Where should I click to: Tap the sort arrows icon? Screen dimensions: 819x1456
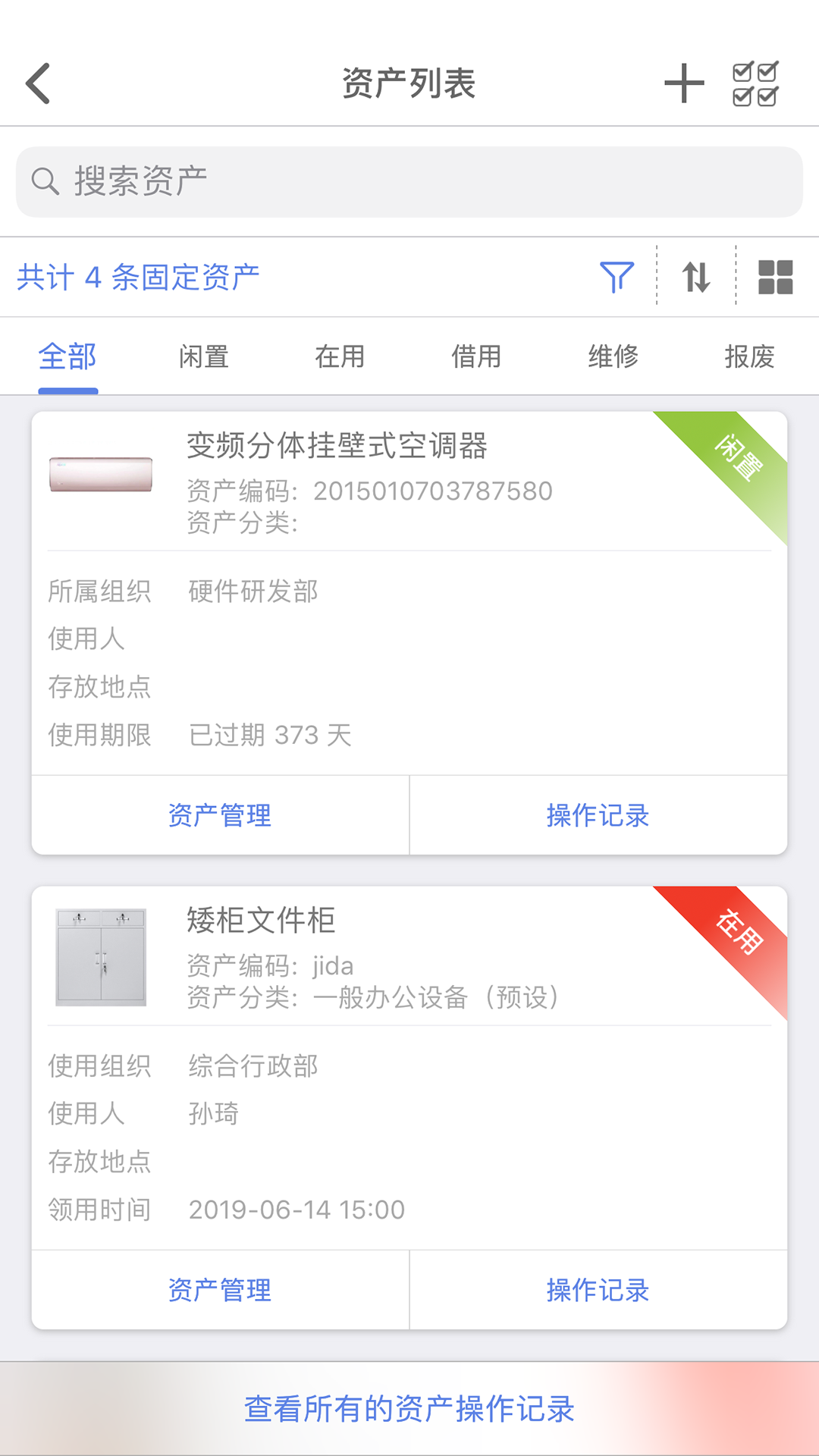[696, 278]
